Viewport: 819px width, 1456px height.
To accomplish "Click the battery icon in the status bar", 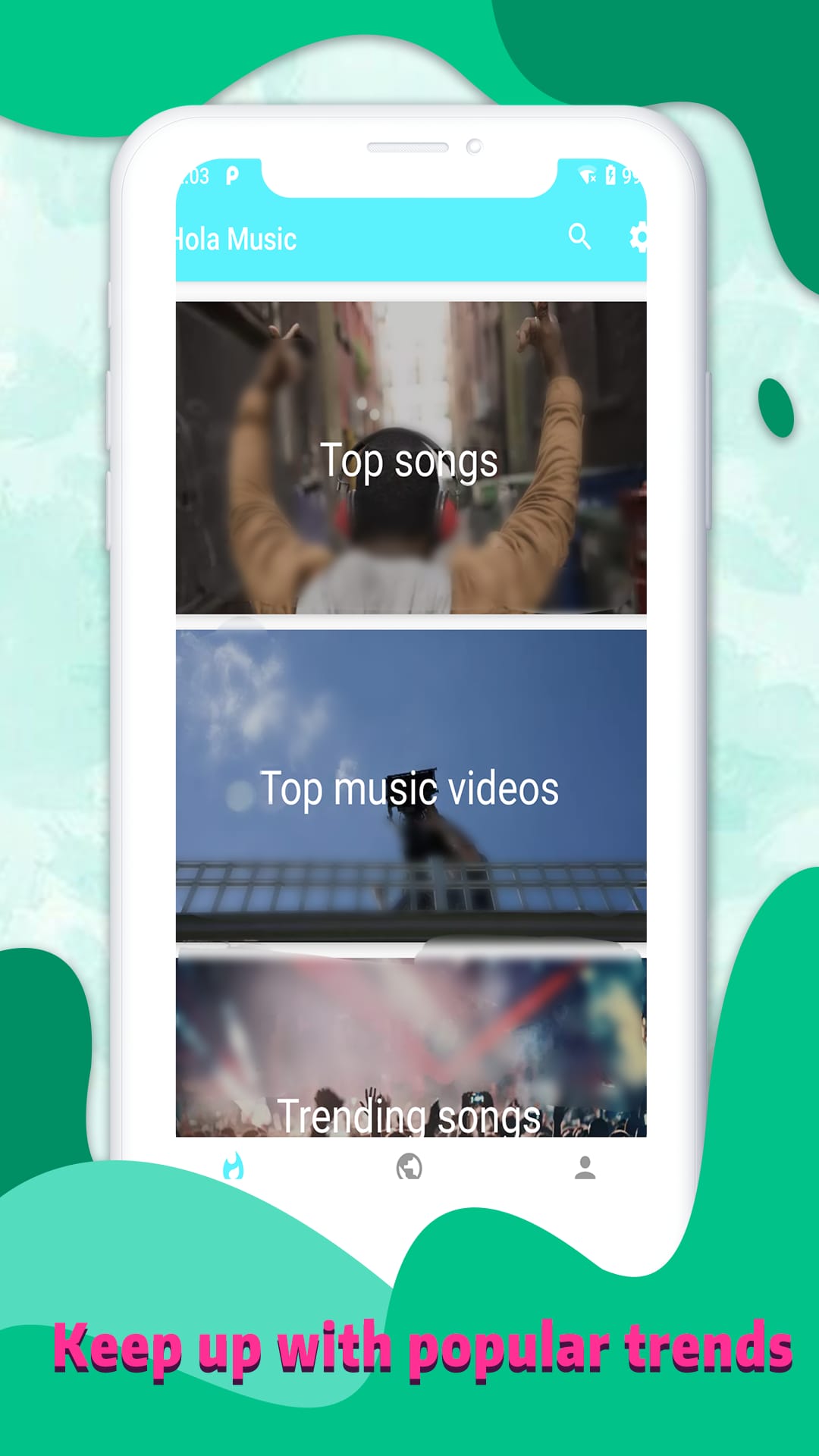I will point(611,175).
